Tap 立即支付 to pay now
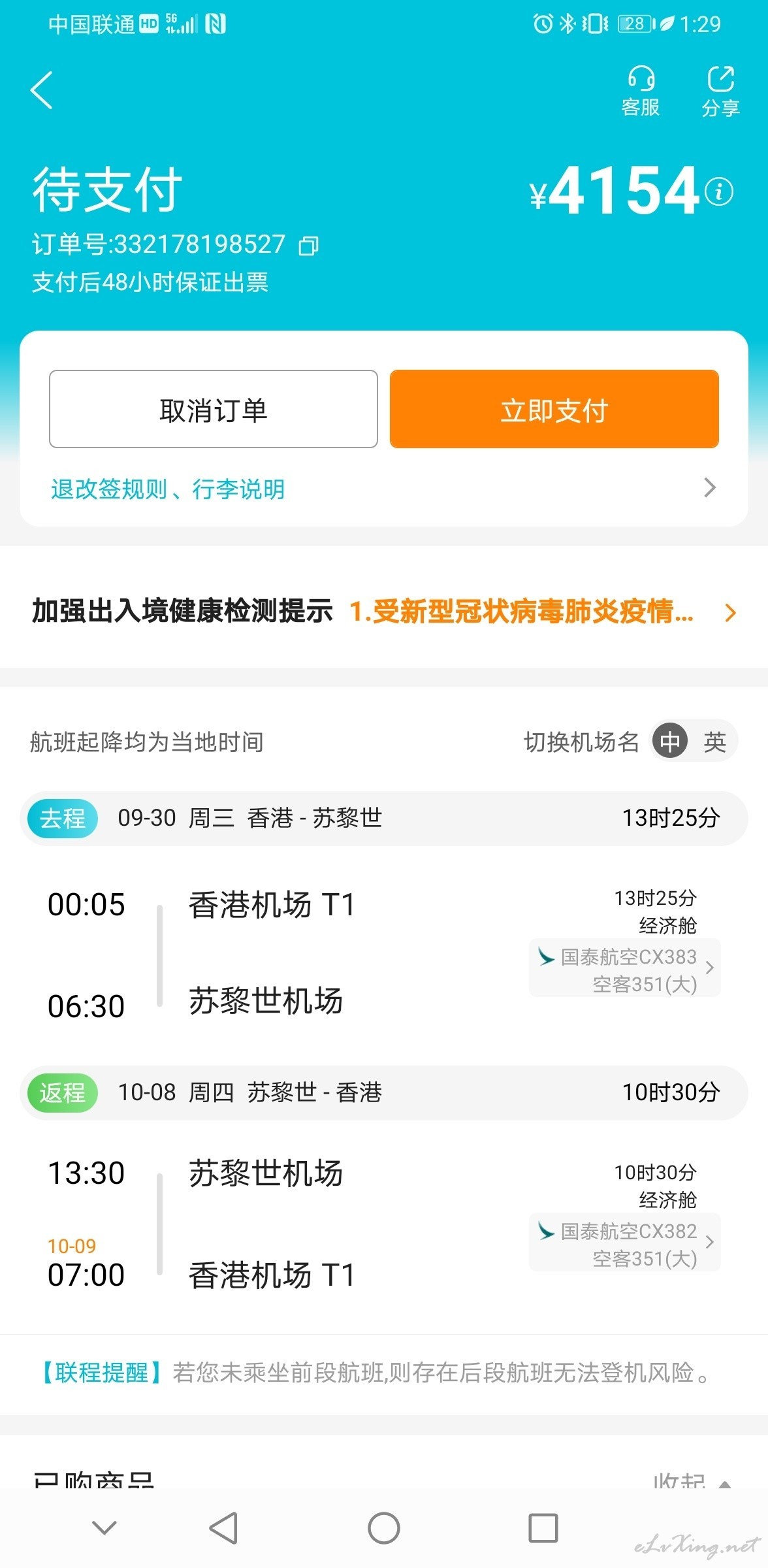Viewport: 768px width, 1568px height. point(554,409)
